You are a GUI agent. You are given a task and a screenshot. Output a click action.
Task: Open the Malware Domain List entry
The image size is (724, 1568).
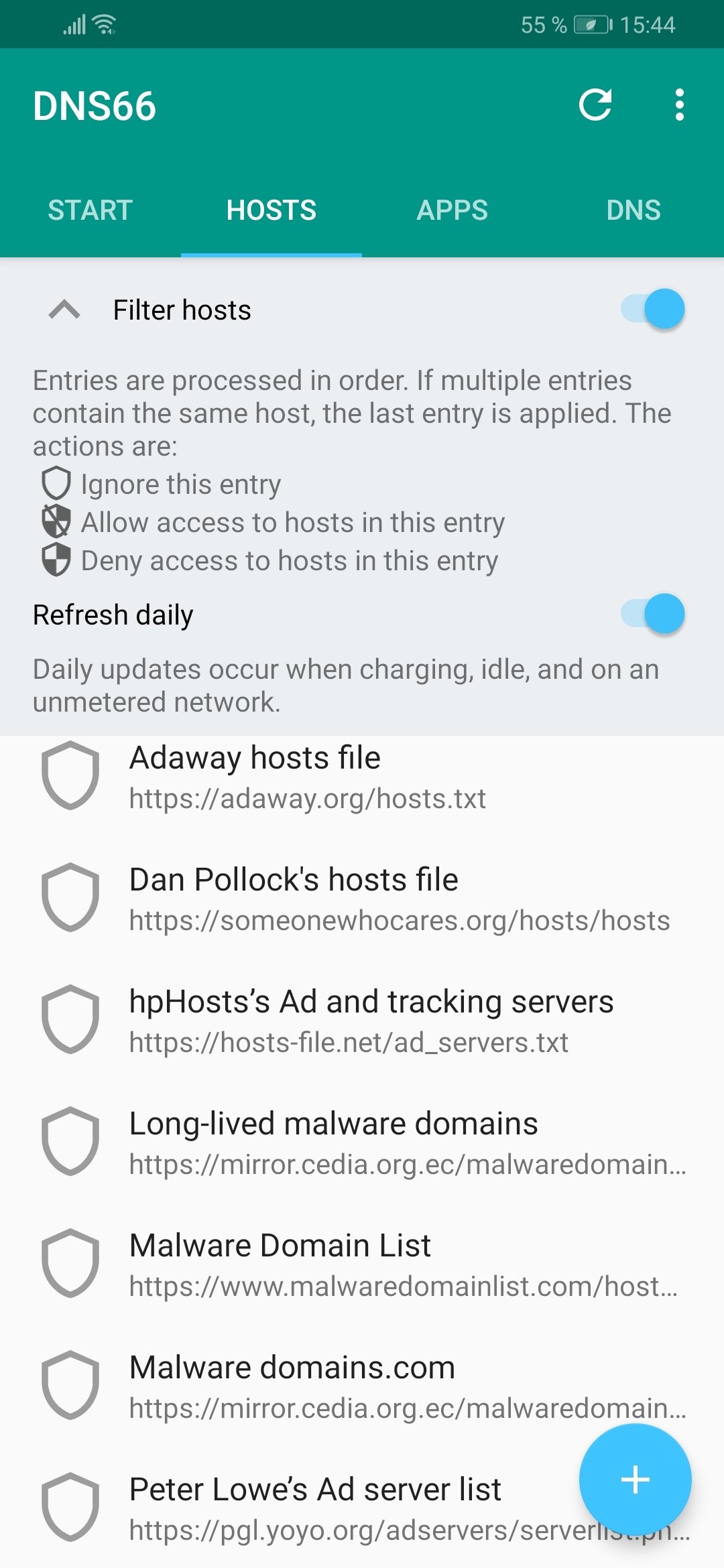[x=362, y=1264]
